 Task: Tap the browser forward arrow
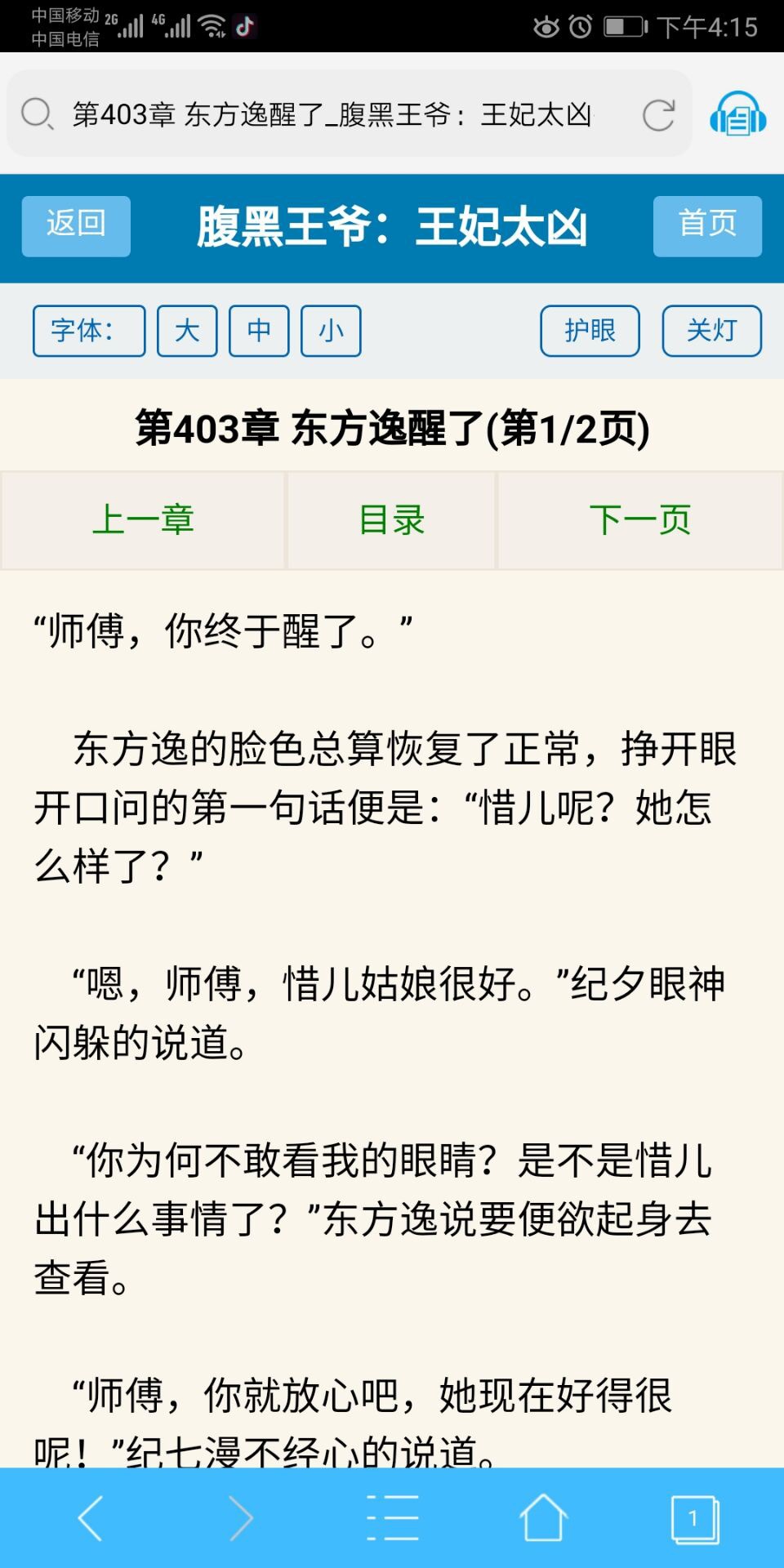(x=240, y=1518)
